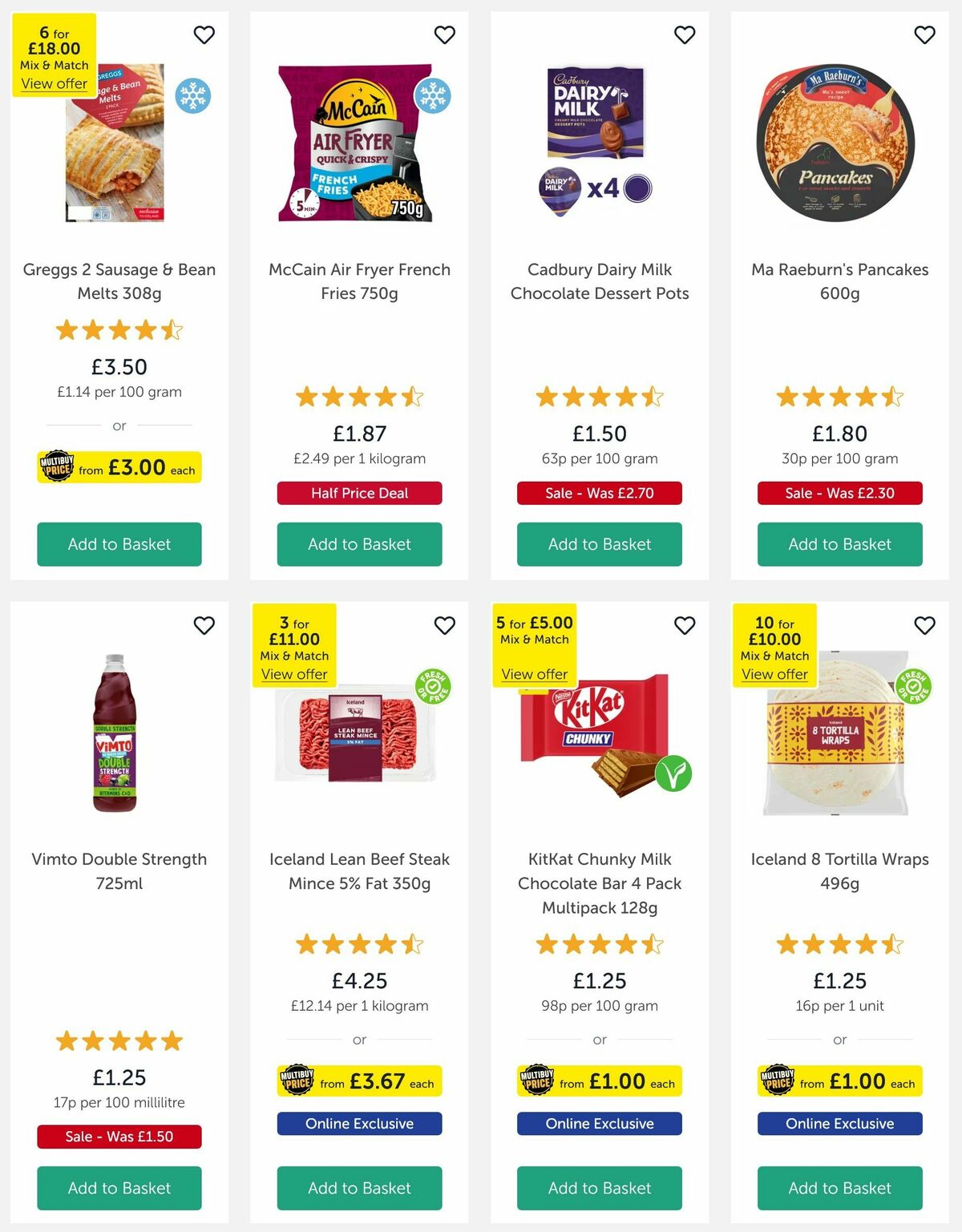Viewport: 962px width, 1232px height.
Task: Open the 10 for £10.00 View offer link
Action: (775, 674)
